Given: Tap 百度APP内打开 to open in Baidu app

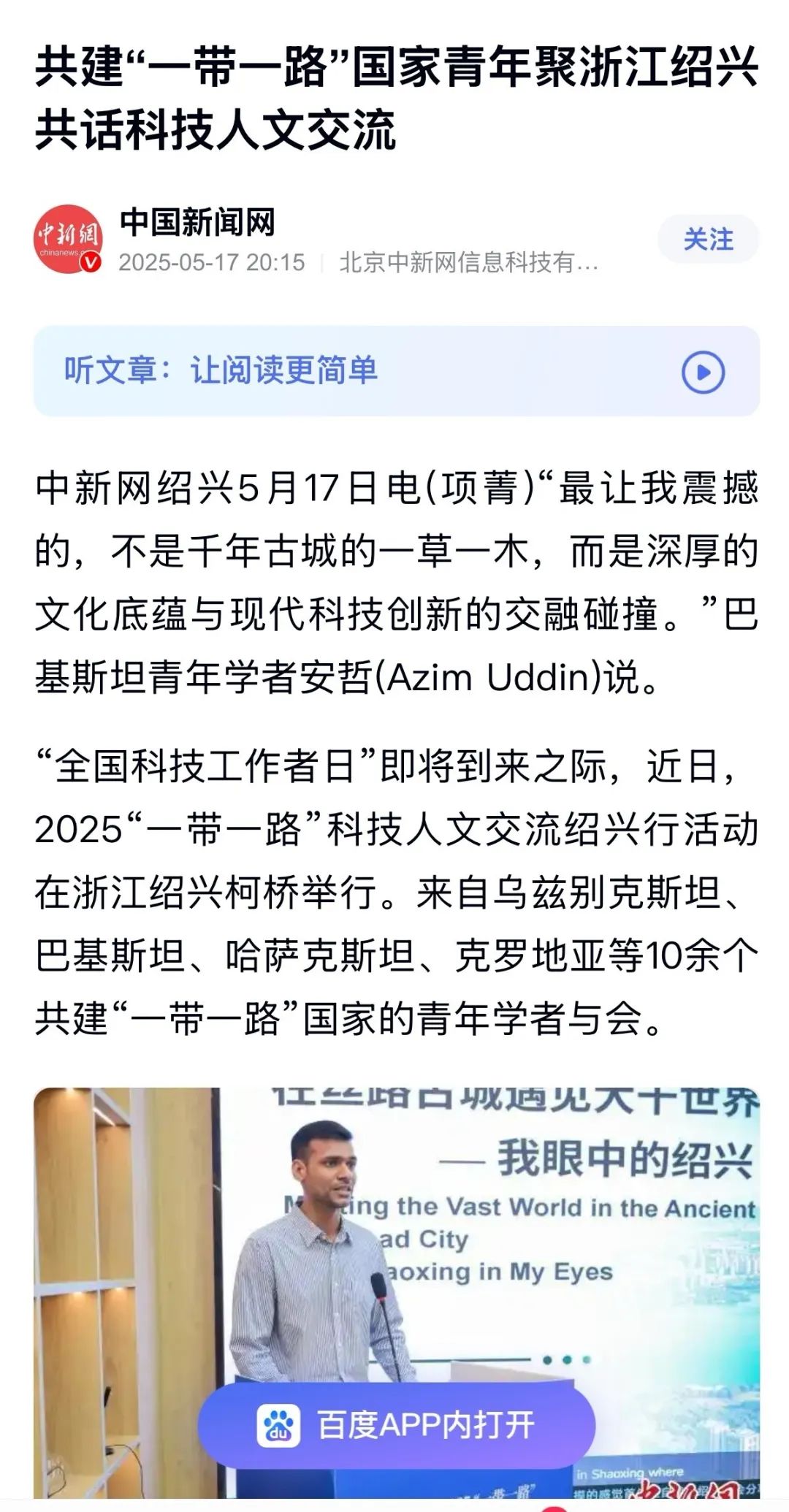Looking at the screenshot, I should point(397,1424).
